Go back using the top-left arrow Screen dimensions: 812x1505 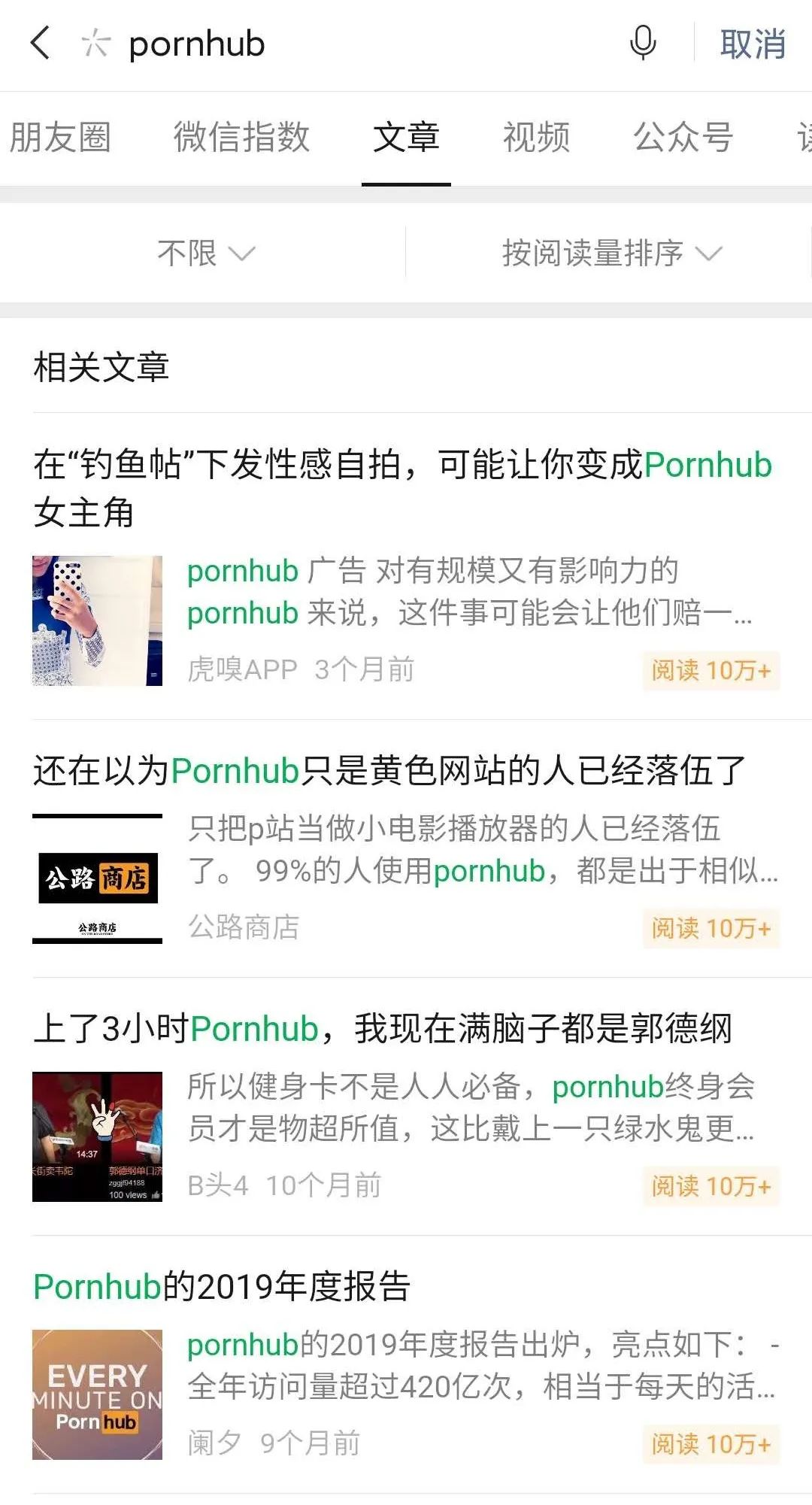[41, 43]
